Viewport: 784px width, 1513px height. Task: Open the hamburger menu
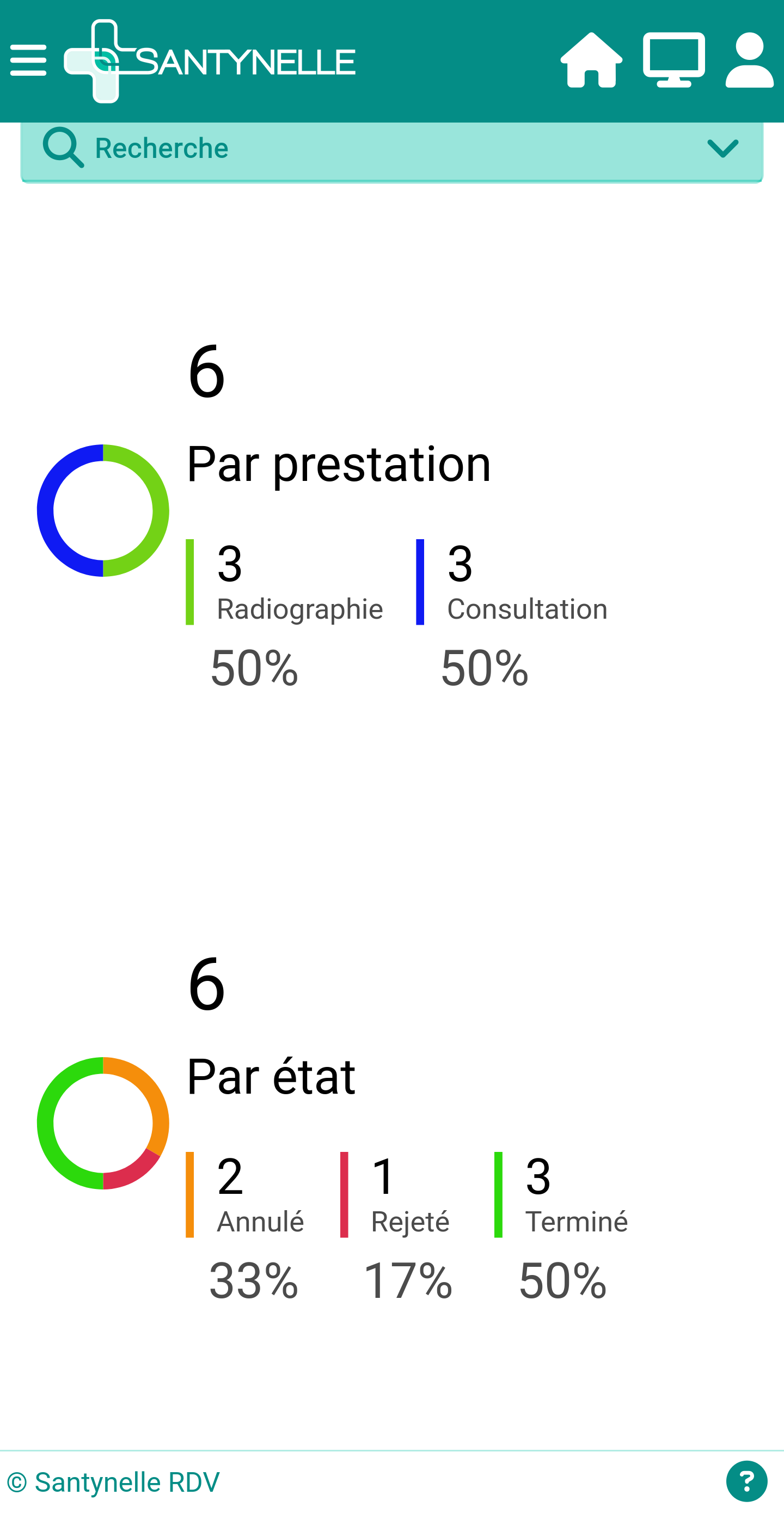(x=28, y=60)
